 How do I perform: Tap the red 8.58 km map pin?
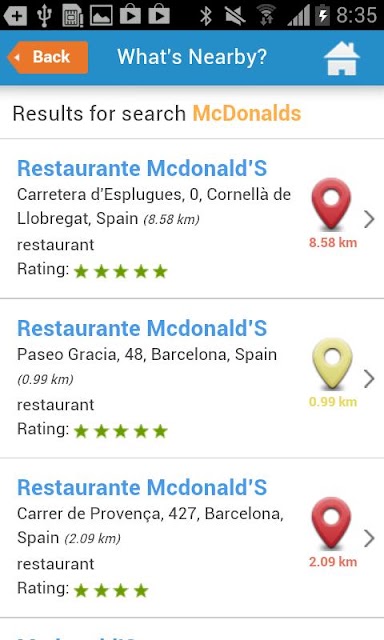tap(331, 204)
